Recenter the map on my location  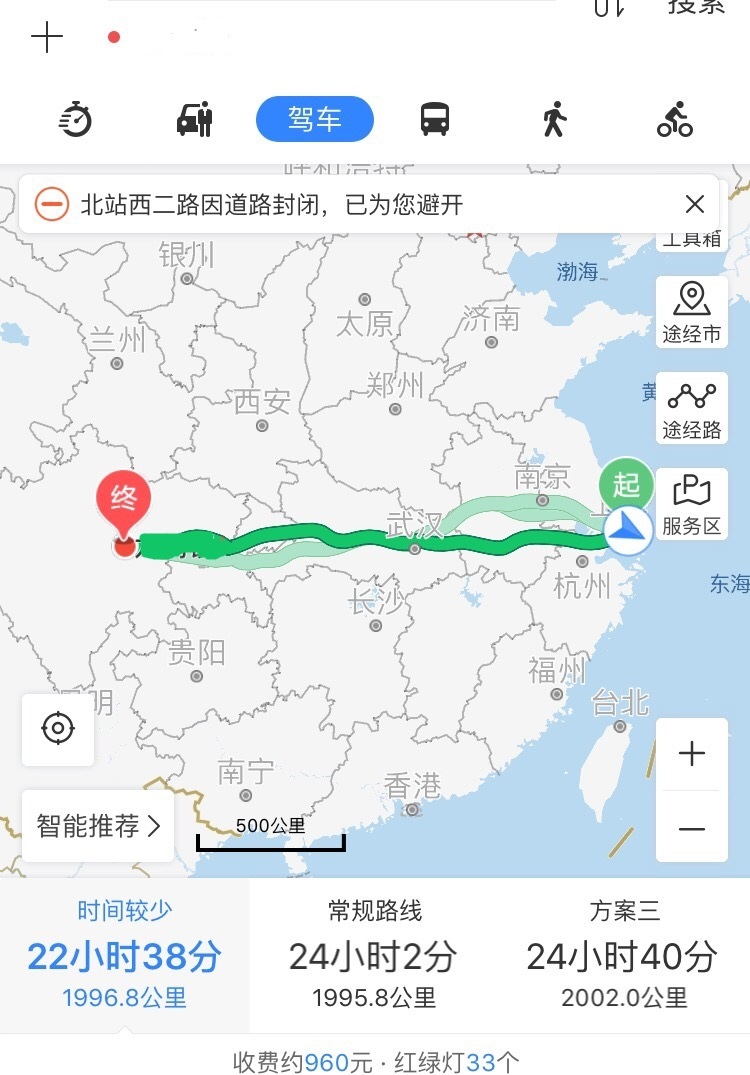coord(58,729)
